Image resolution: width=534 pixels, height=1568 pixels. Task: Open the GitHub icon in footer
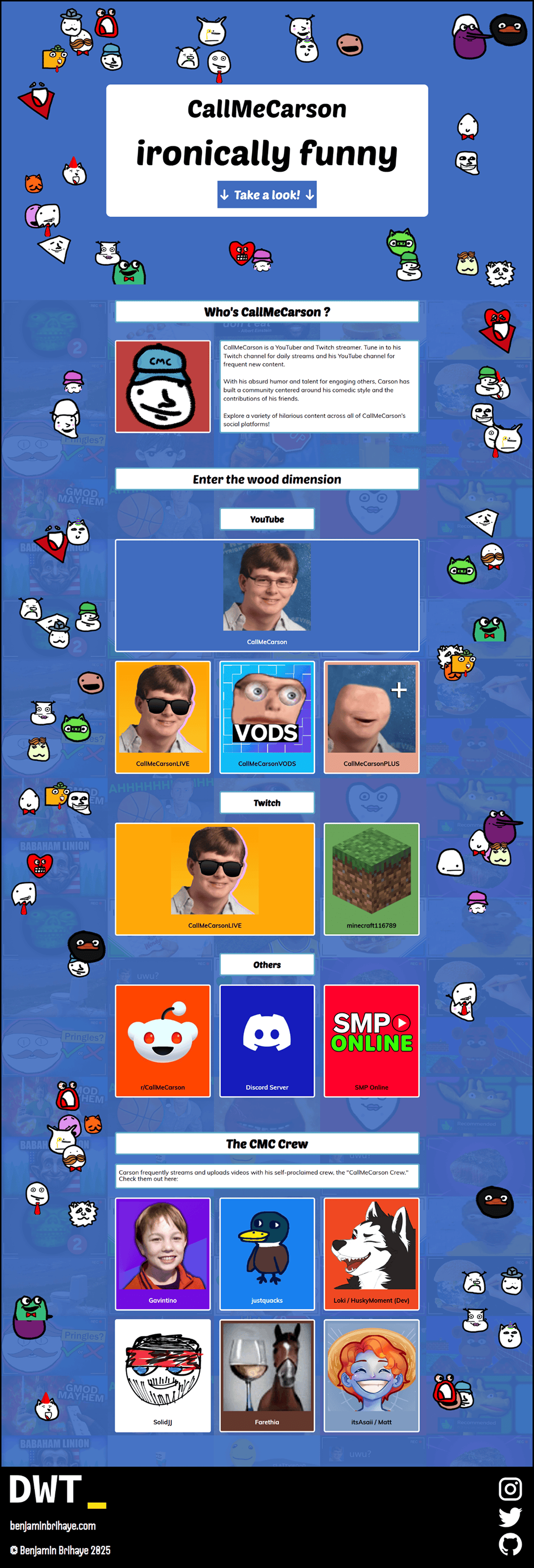point(510,1545)
